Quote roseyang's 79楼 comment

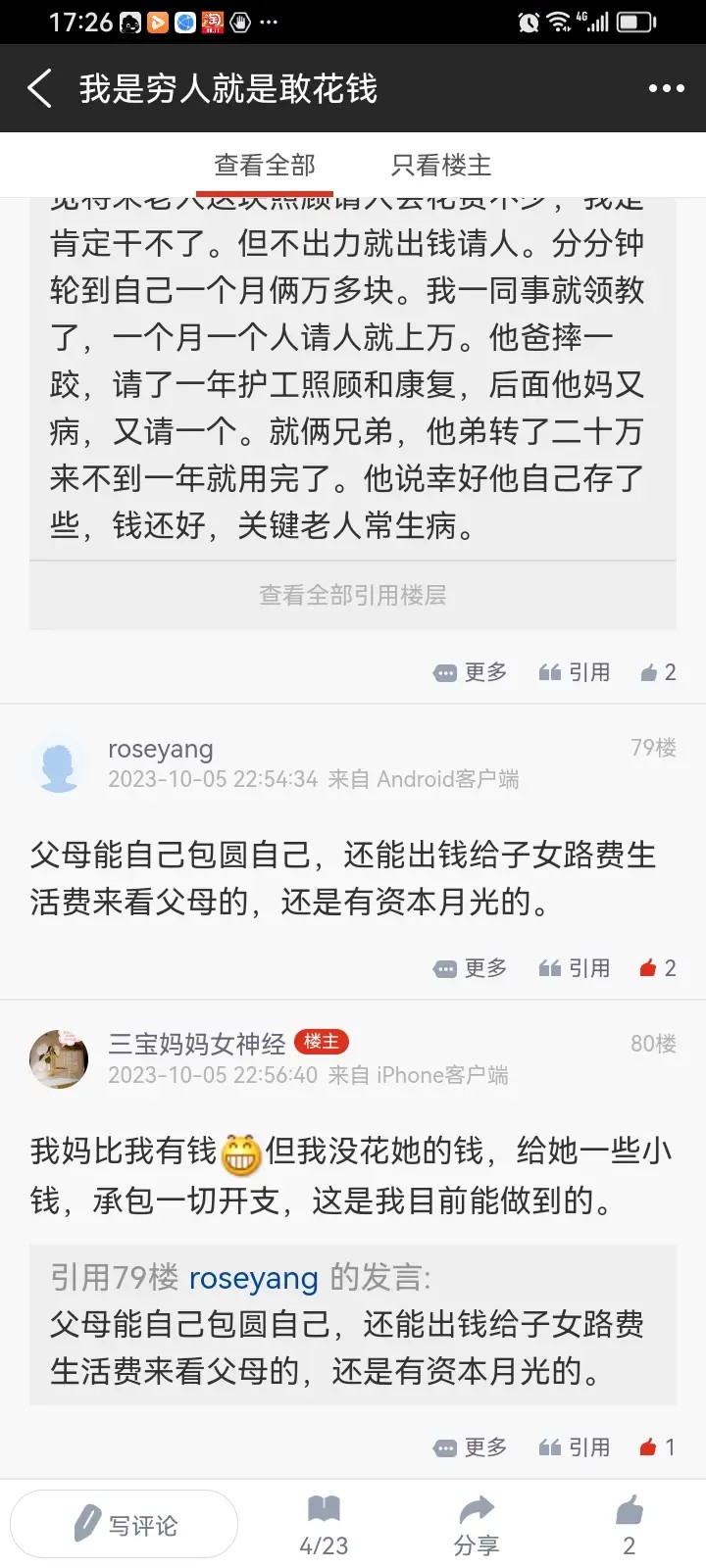(x=575, y=968)
